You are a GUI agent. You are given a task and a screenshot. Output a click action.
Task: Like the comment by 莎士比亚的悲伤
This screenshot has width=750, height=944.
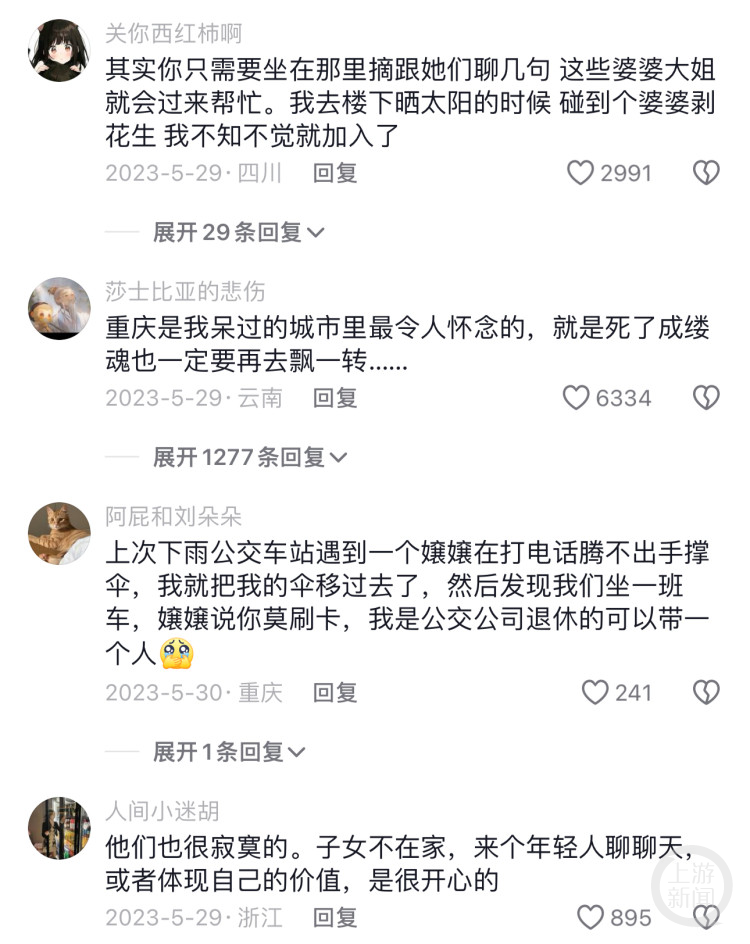click(x=576, y=398)
